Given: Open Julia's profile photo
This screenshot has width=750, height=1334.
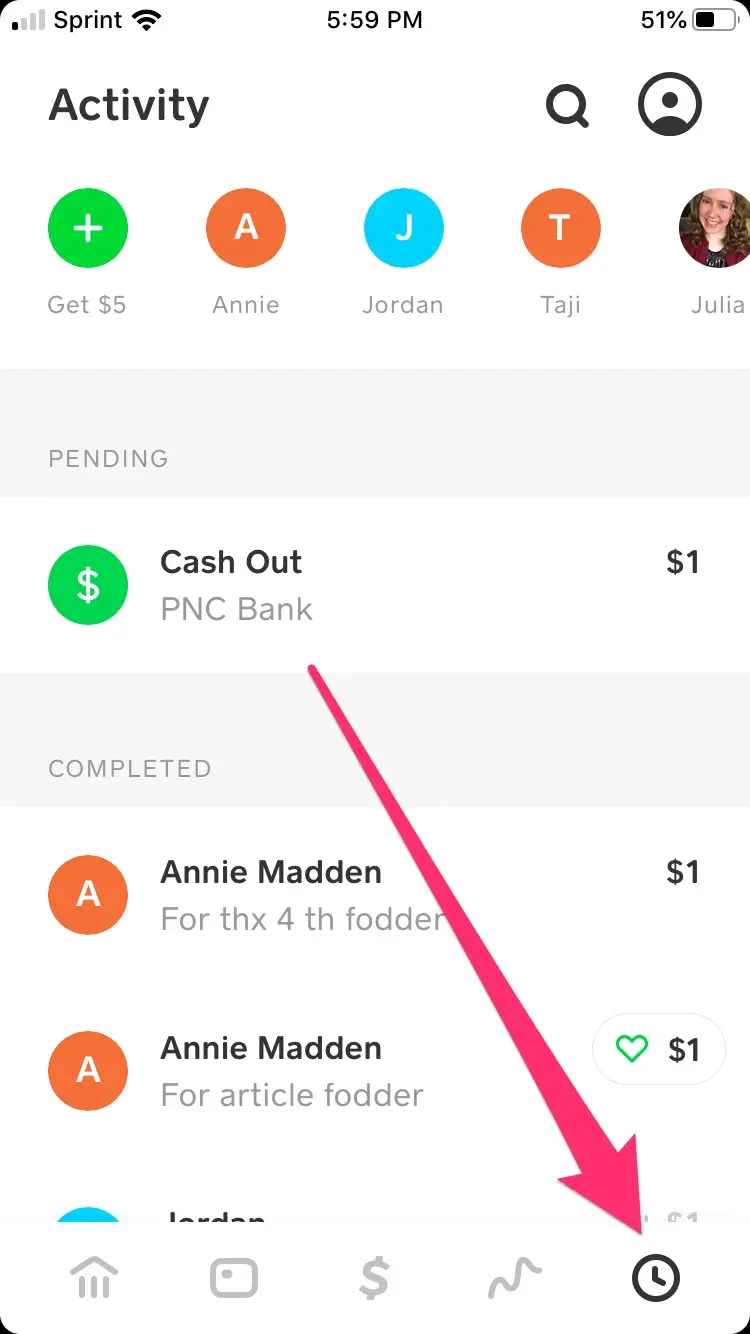Looking at the screenshot, I should click(x=713, y=228).
